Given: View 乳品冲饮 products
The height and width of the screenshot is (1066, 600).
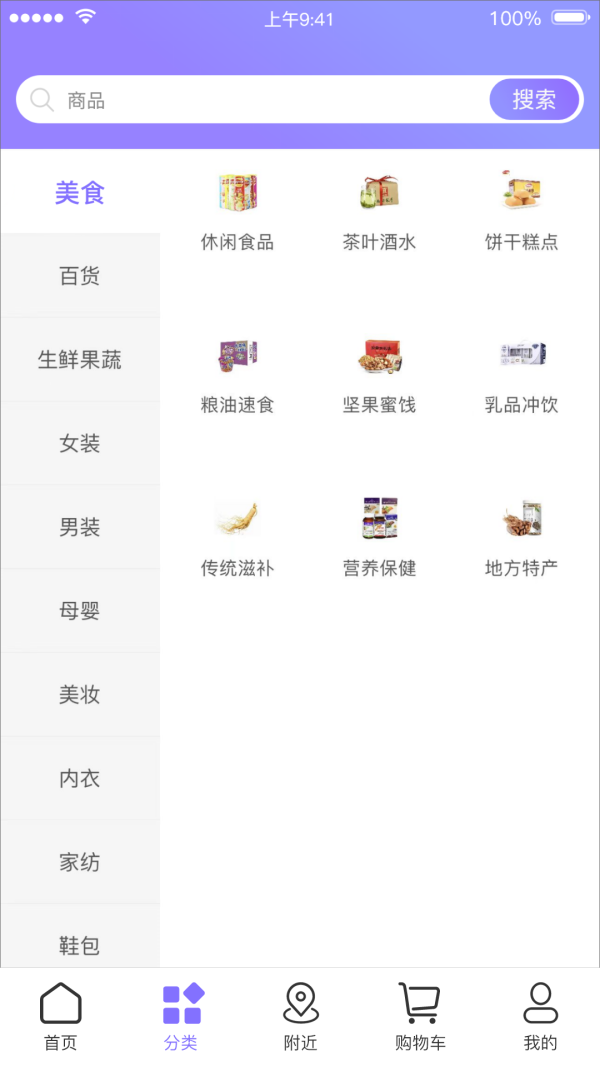Looking at the screenshot, I should 521,373.
